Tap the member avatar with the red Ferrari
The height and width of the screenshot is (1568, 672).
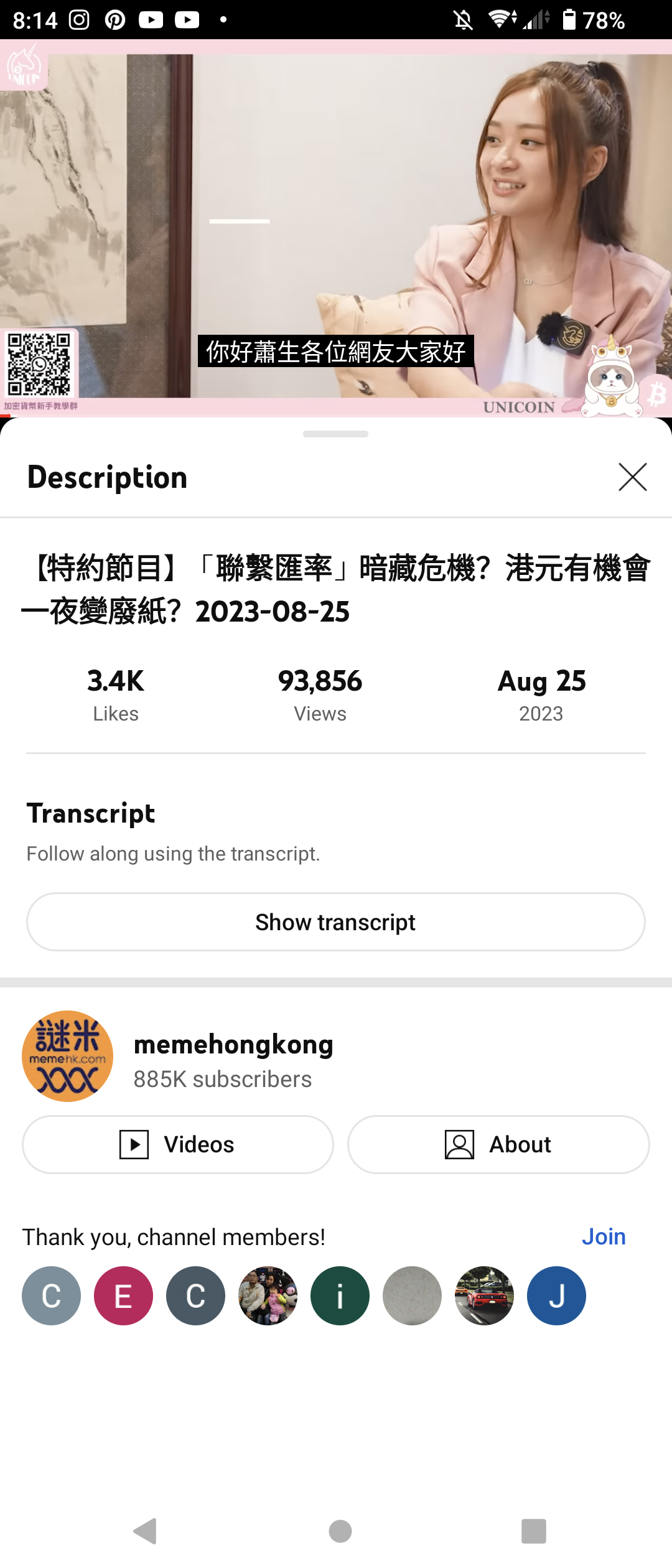pyautogui.click(x=484, y=1295)
